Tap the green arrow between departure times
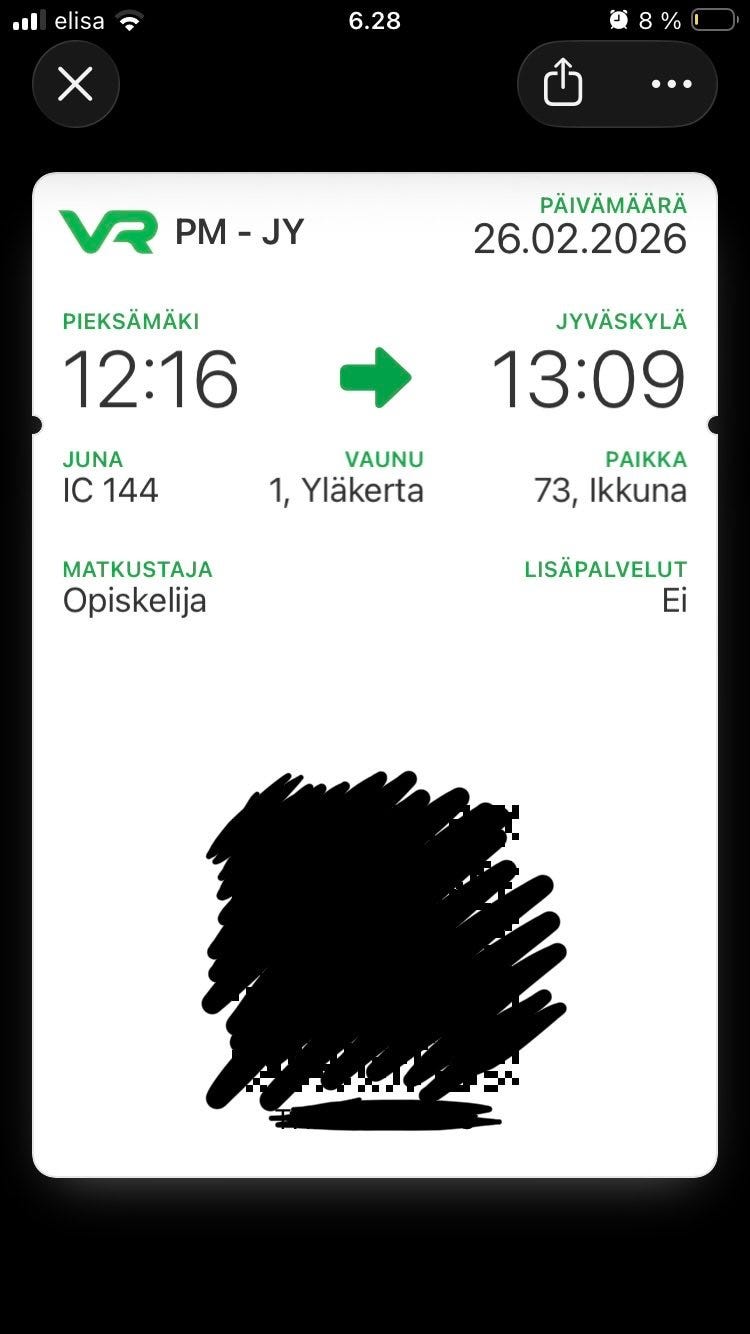The height and width of the screenshot is (1334, 750). [377, 377]
